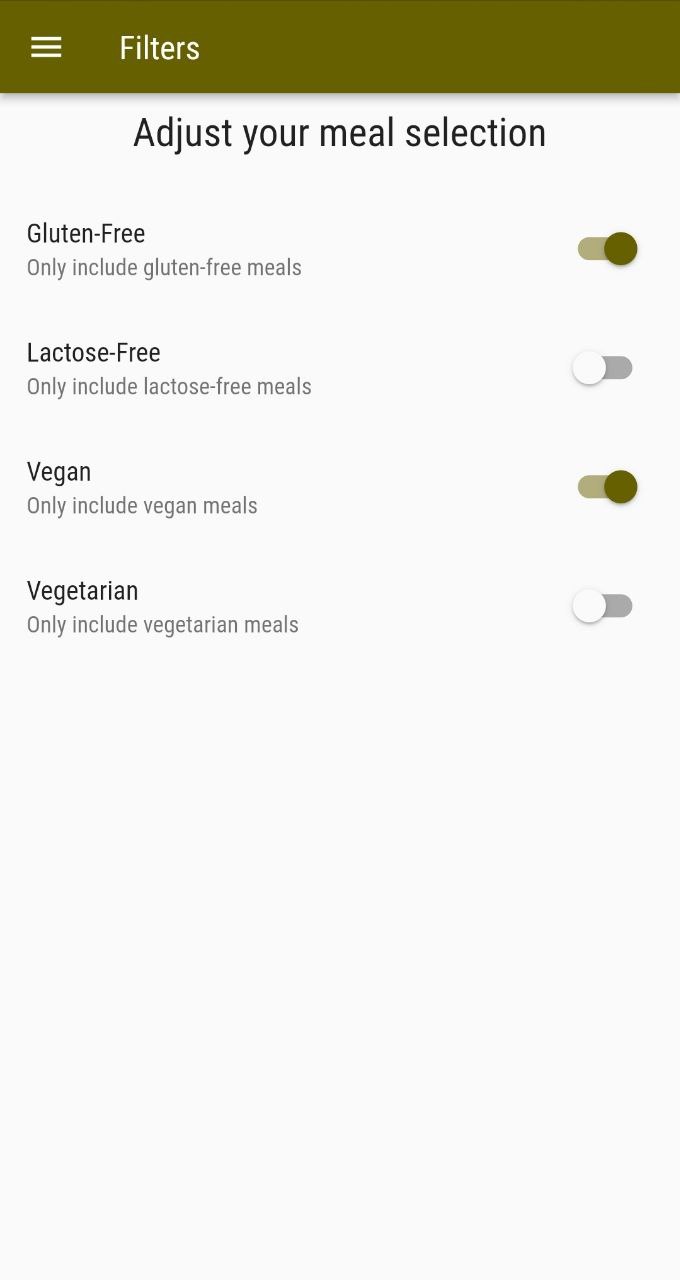
Task: Disable the Vegan filter switch
Action: point(606,487)
